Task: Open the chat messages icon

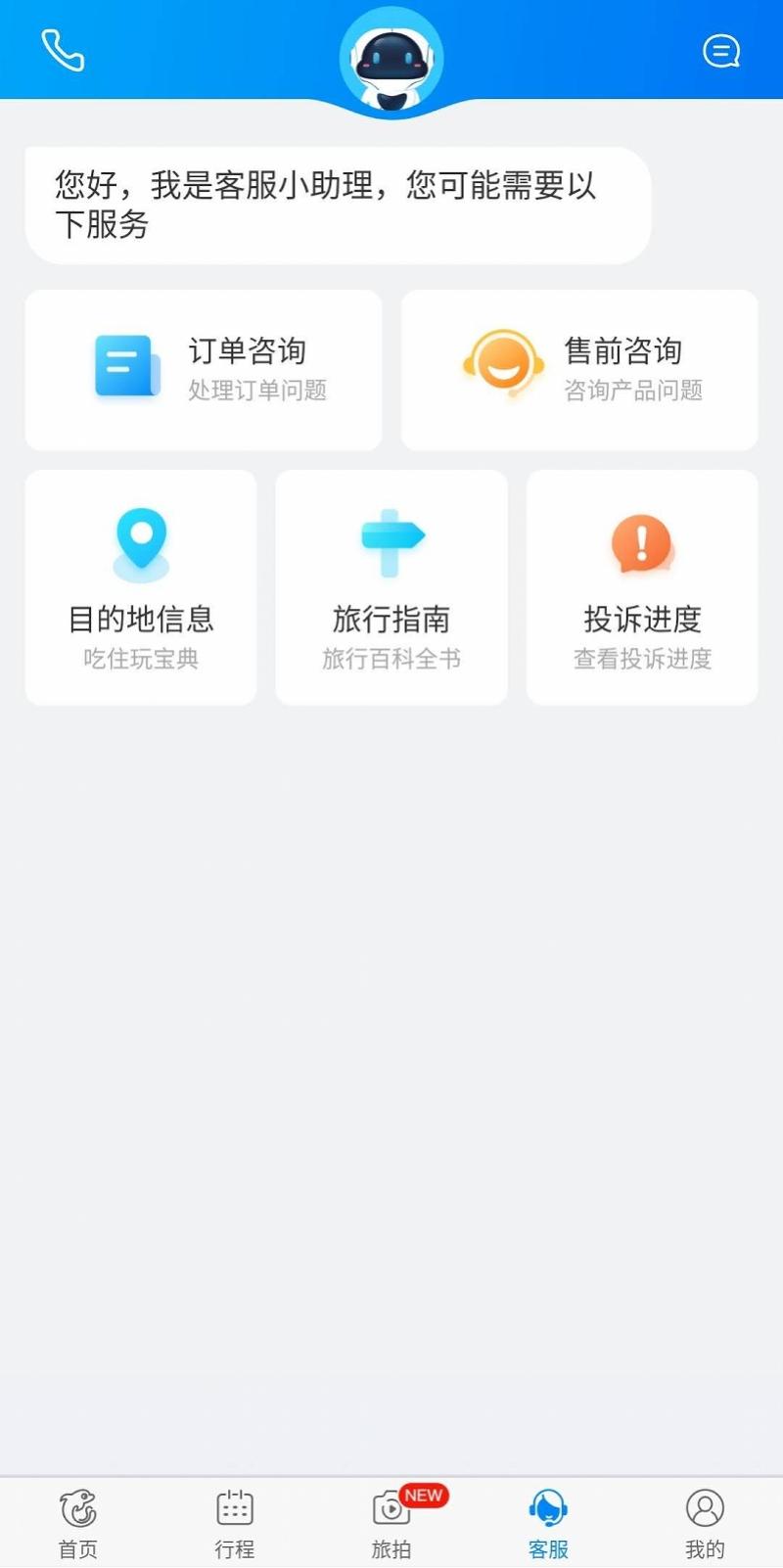Action: click(721, 51)
